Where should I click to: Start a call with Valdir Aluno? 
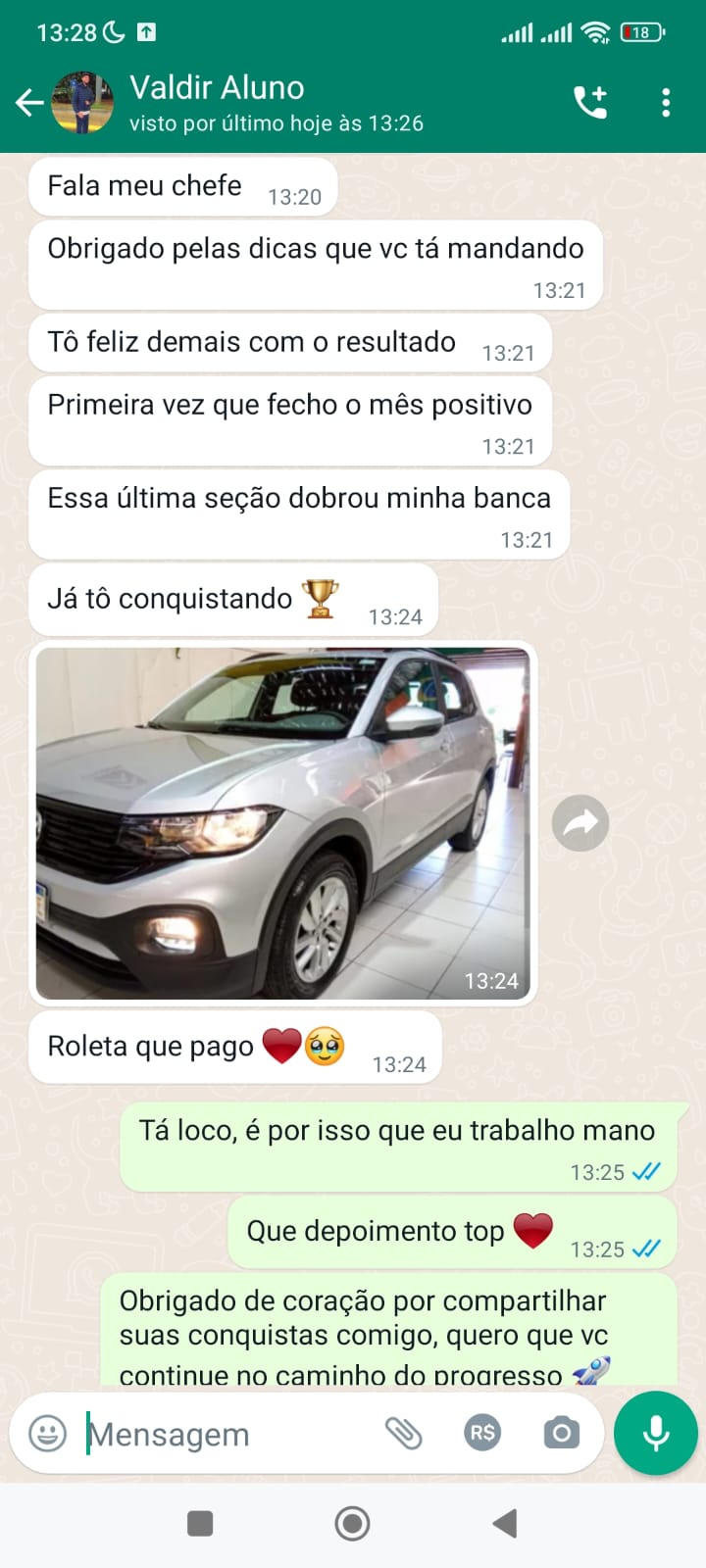tap(590, 102)
